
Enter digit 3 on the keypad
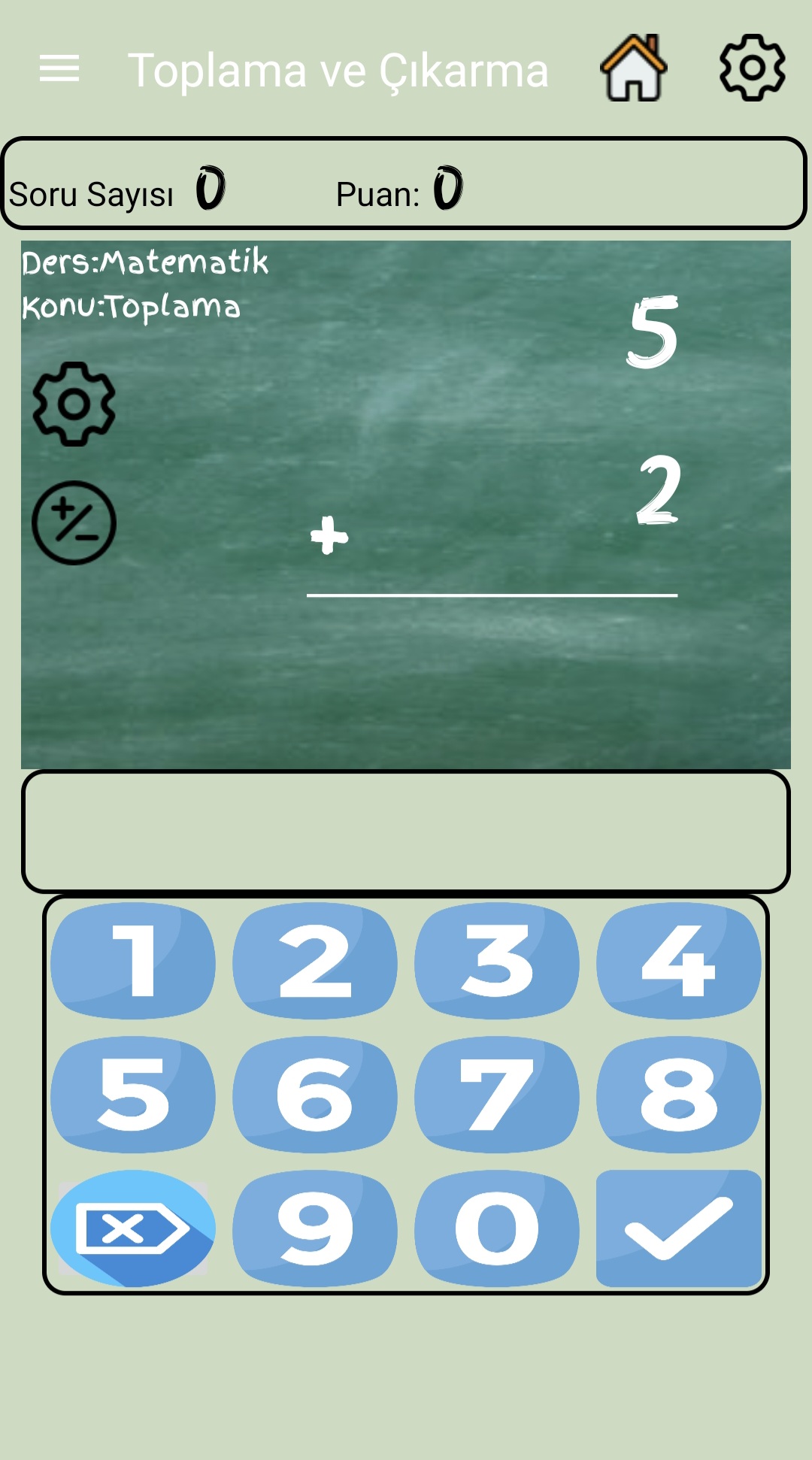(497, 961)
